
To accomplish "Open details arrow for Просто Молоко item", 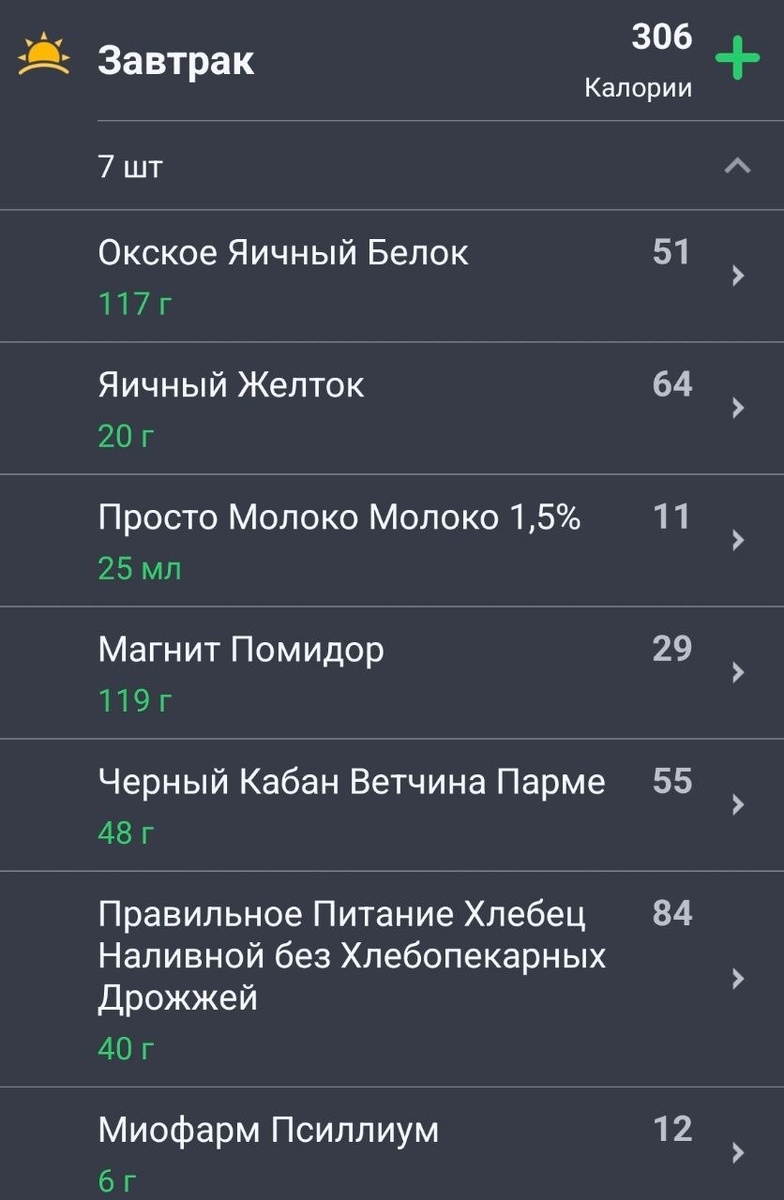I will (x=736, y=540).
